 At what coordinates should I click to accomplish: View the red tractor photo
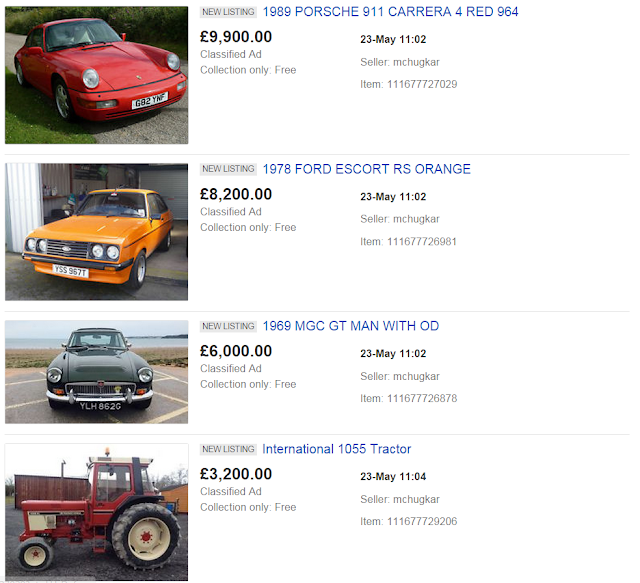[96, 511]
